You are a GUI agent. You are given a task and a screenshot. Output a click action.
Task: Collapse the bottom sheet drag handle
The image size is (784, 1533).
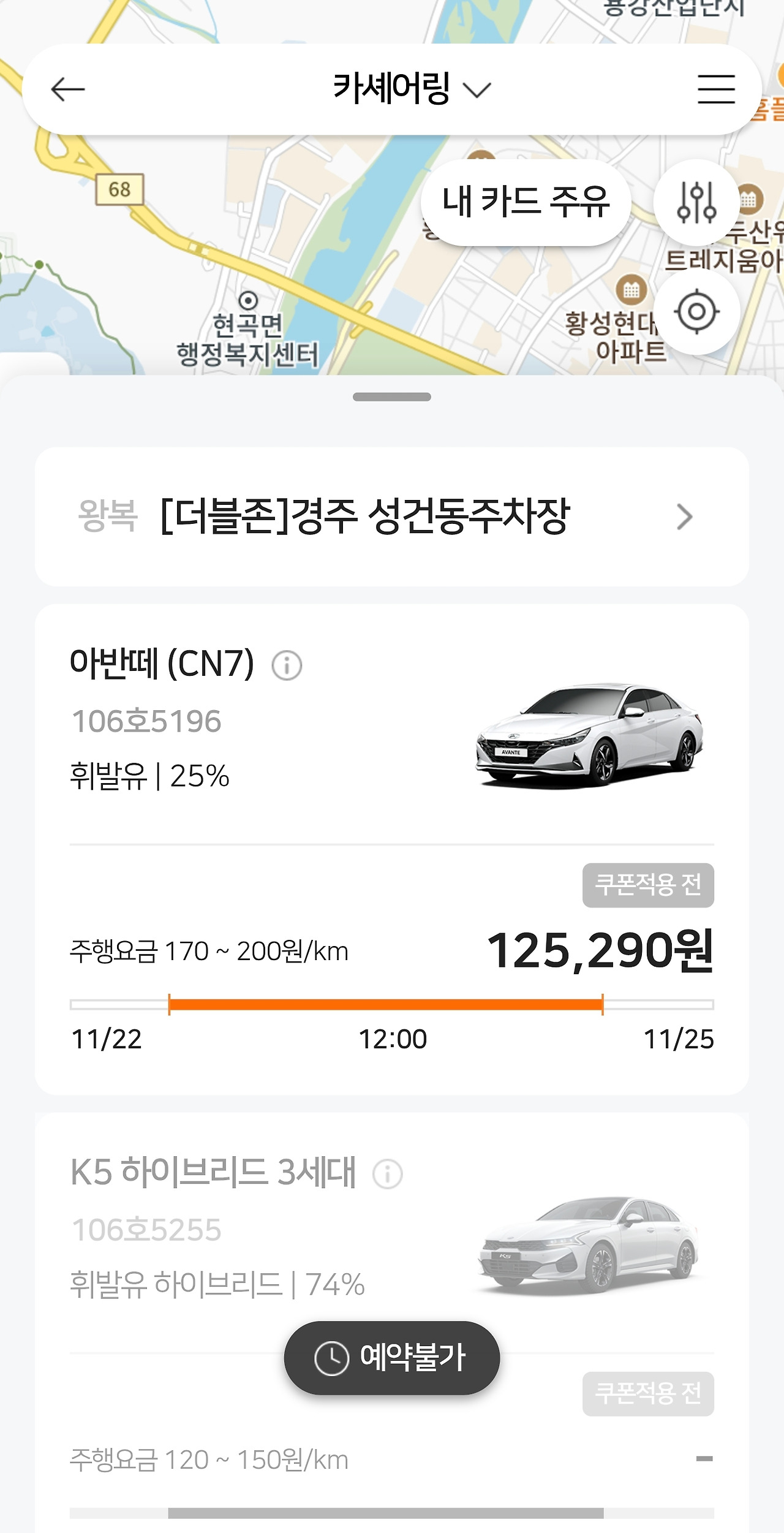pyautogui.click(x=391, y=398)
